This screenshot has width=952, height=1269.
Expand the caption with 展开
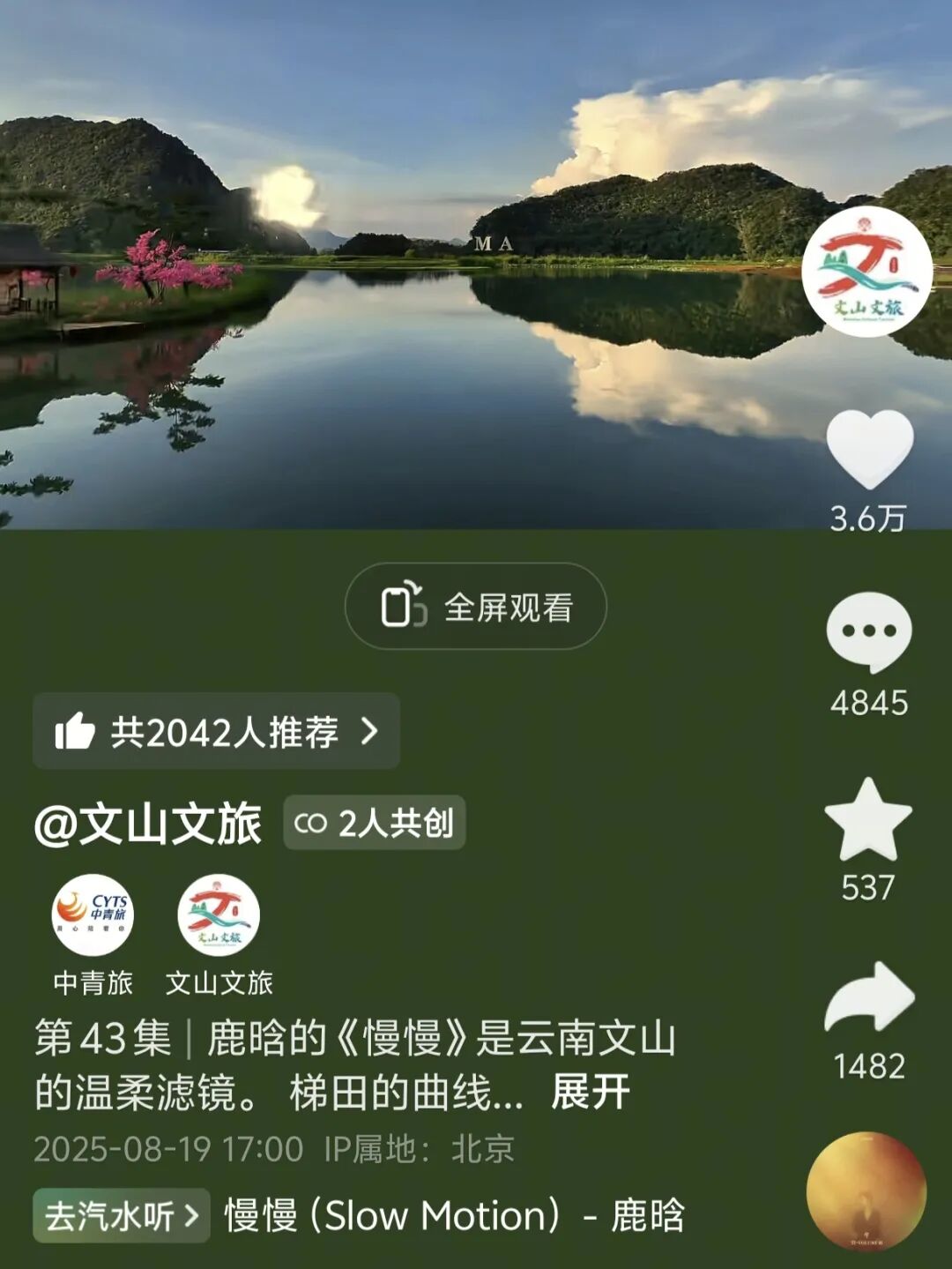[591, 1093]
